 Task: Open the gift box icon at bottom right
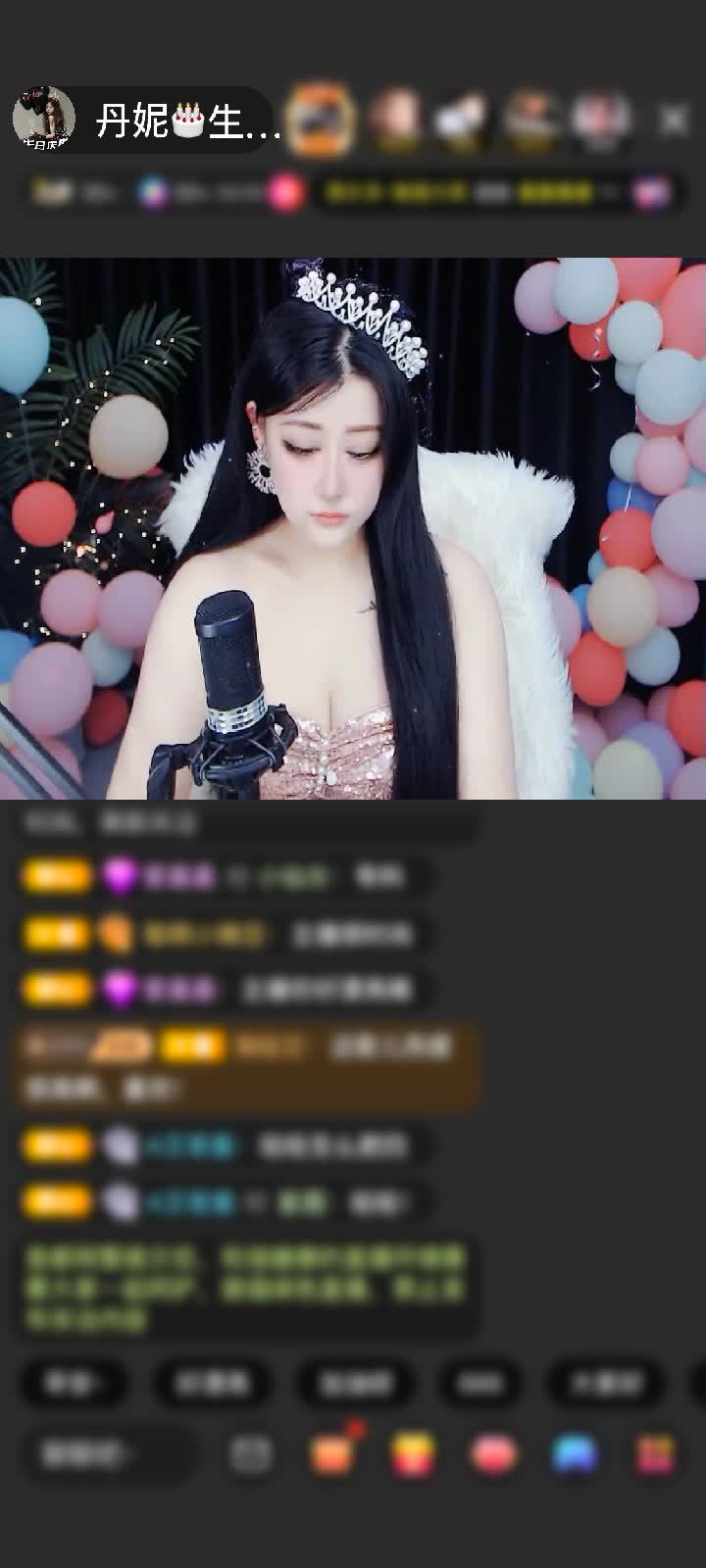click(x=655, y=1454)
